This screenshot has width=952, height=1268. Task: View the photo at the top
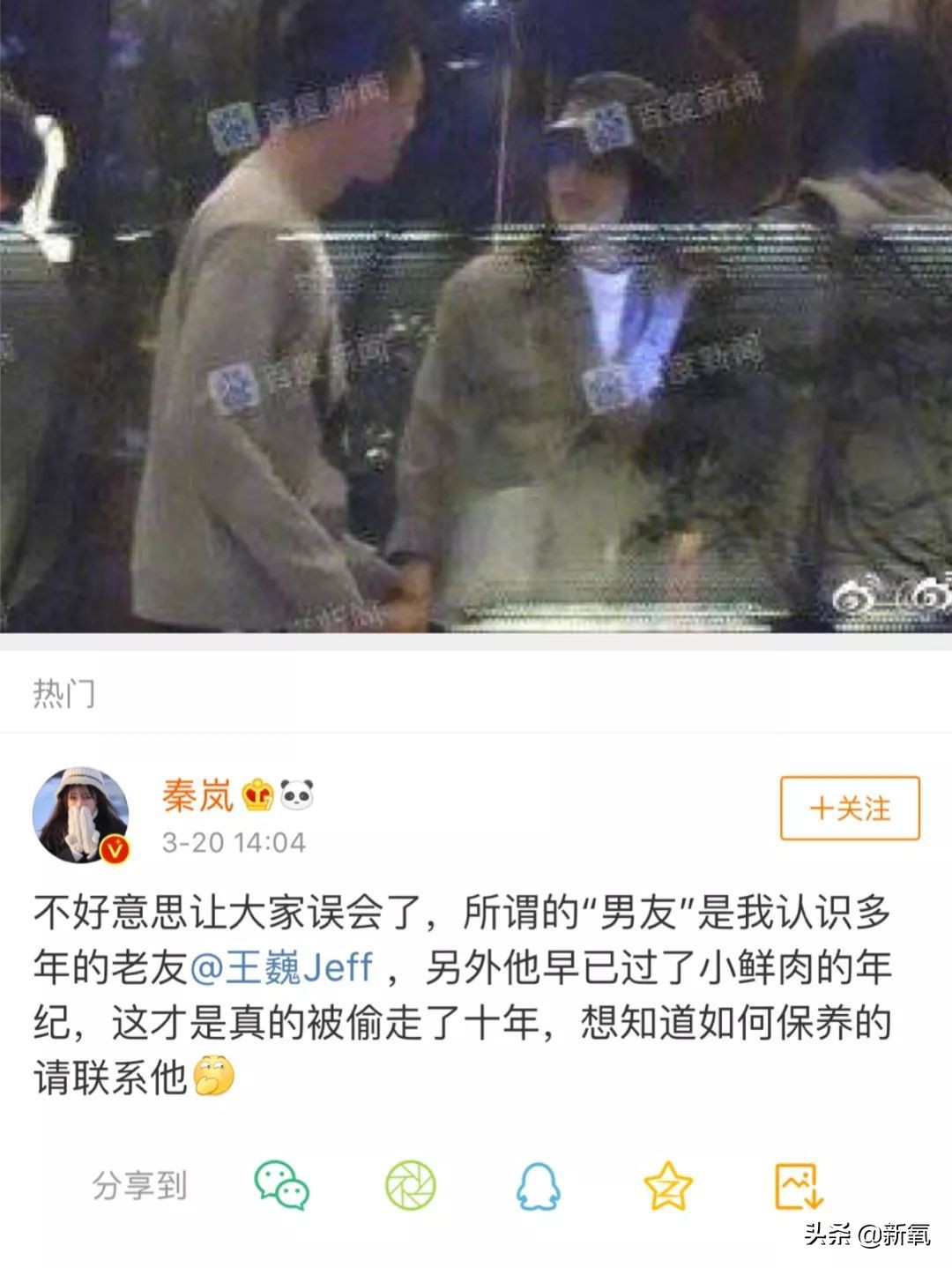click(476, 316)
